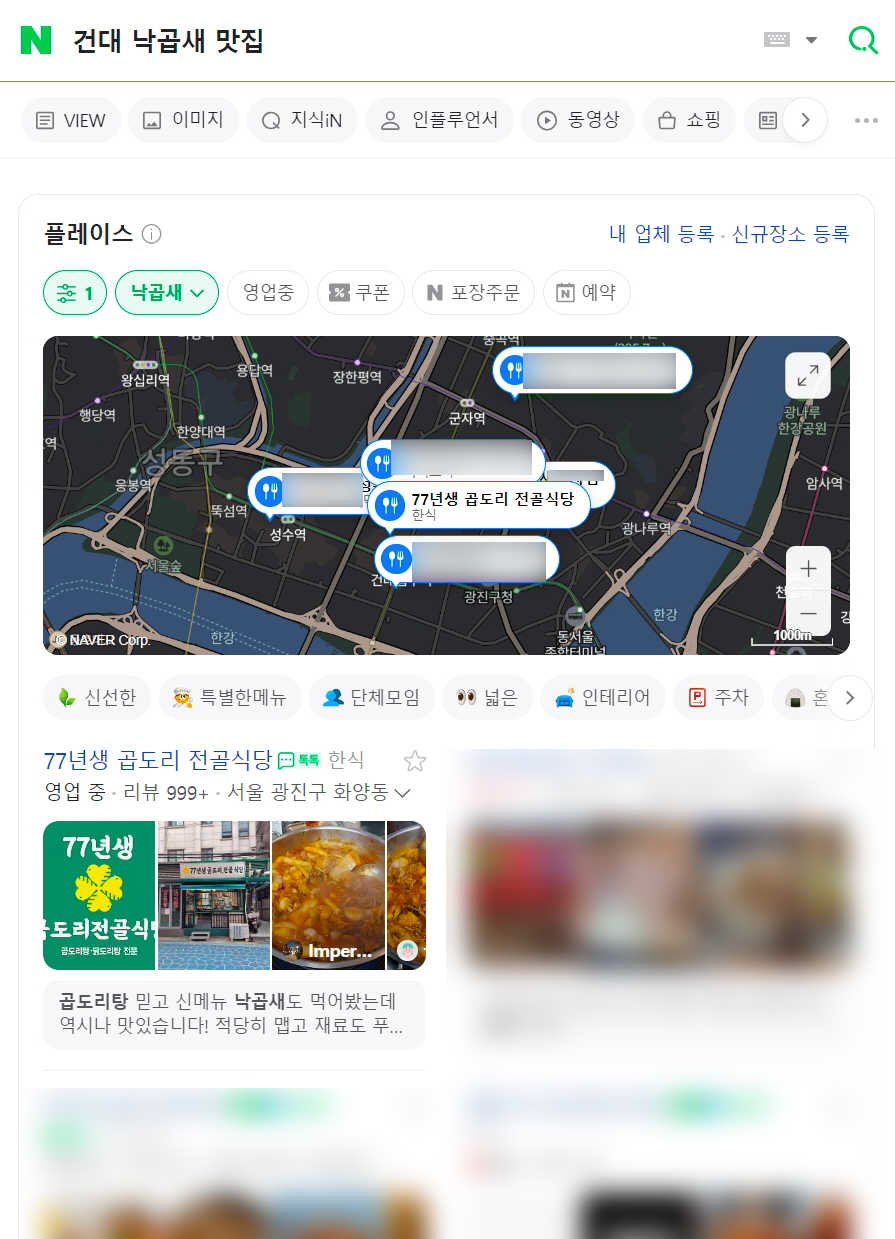Image resolution: width=895 pixels, height=1239 pixels.
Task: Open the three-dot more menu
Action: click(865, 120)
